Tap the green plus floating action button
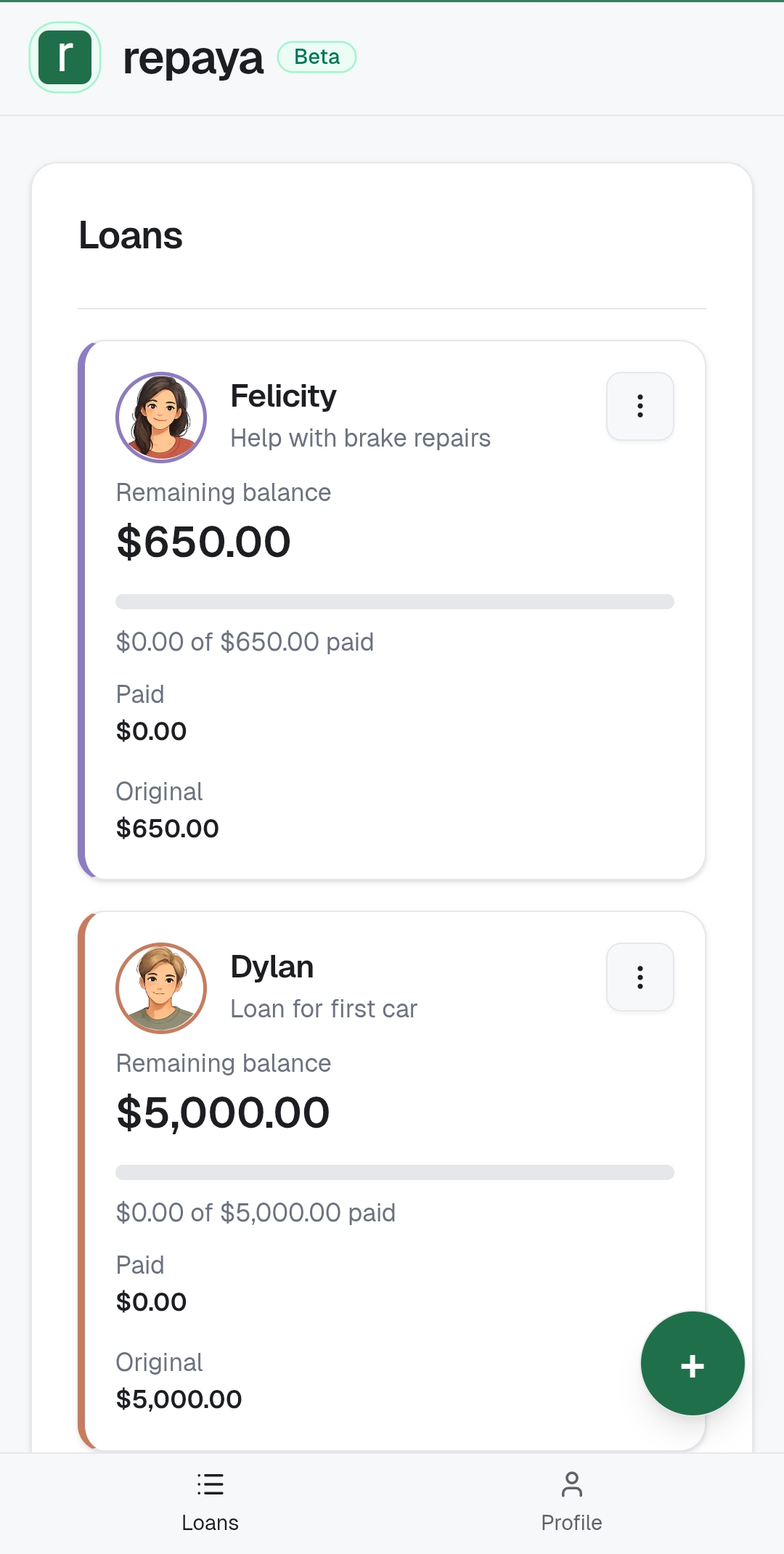 point(692,1364)
